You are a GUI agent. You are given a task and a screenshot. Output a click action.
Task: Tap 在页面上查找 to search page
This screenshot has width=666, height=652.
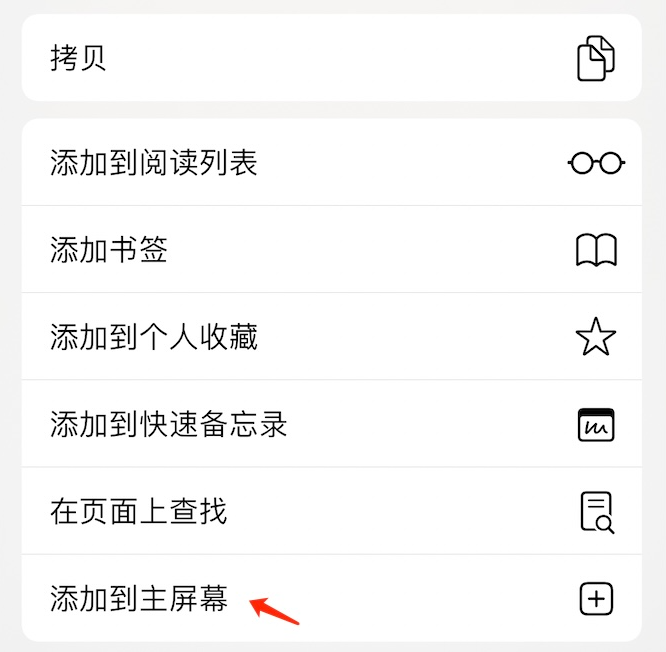click(x=330, y=511)
